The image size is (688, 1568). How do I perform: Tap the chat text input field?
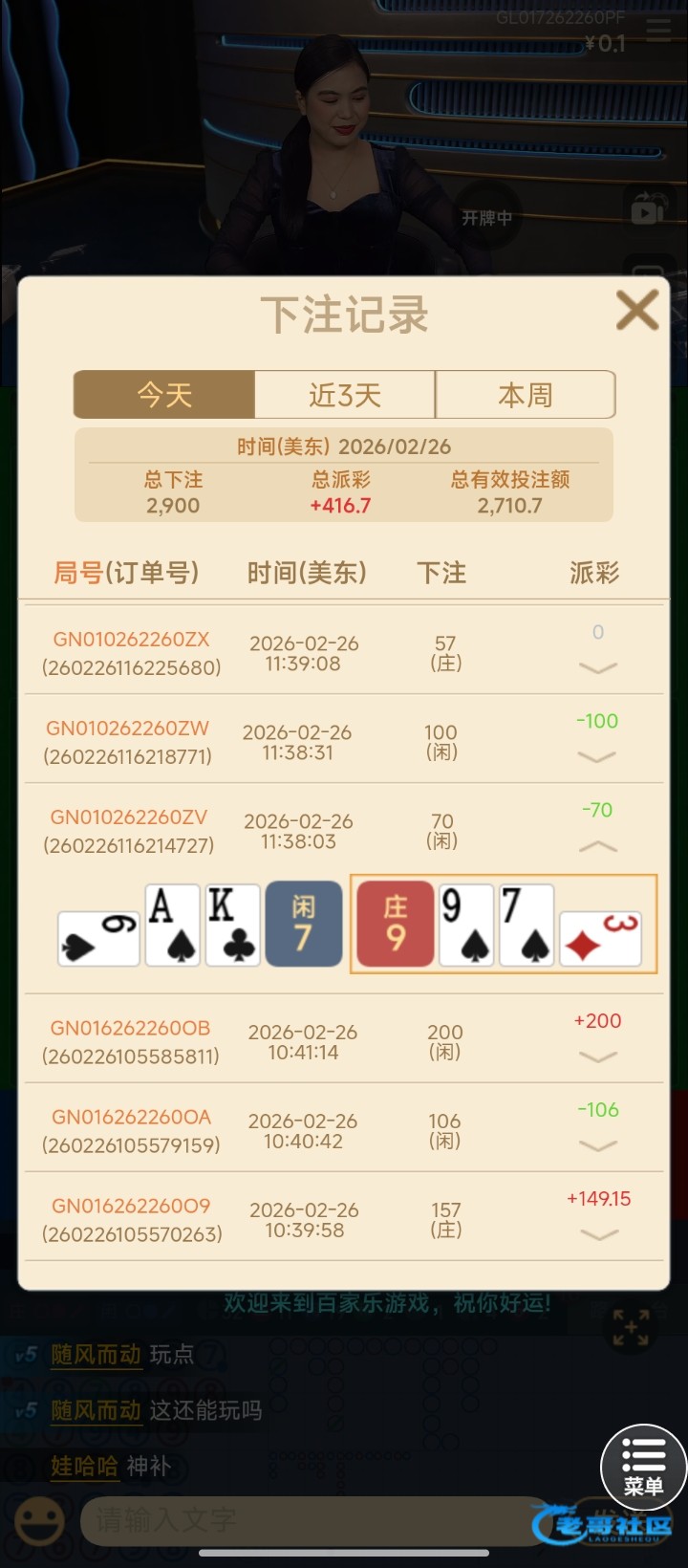point(306,1519)
